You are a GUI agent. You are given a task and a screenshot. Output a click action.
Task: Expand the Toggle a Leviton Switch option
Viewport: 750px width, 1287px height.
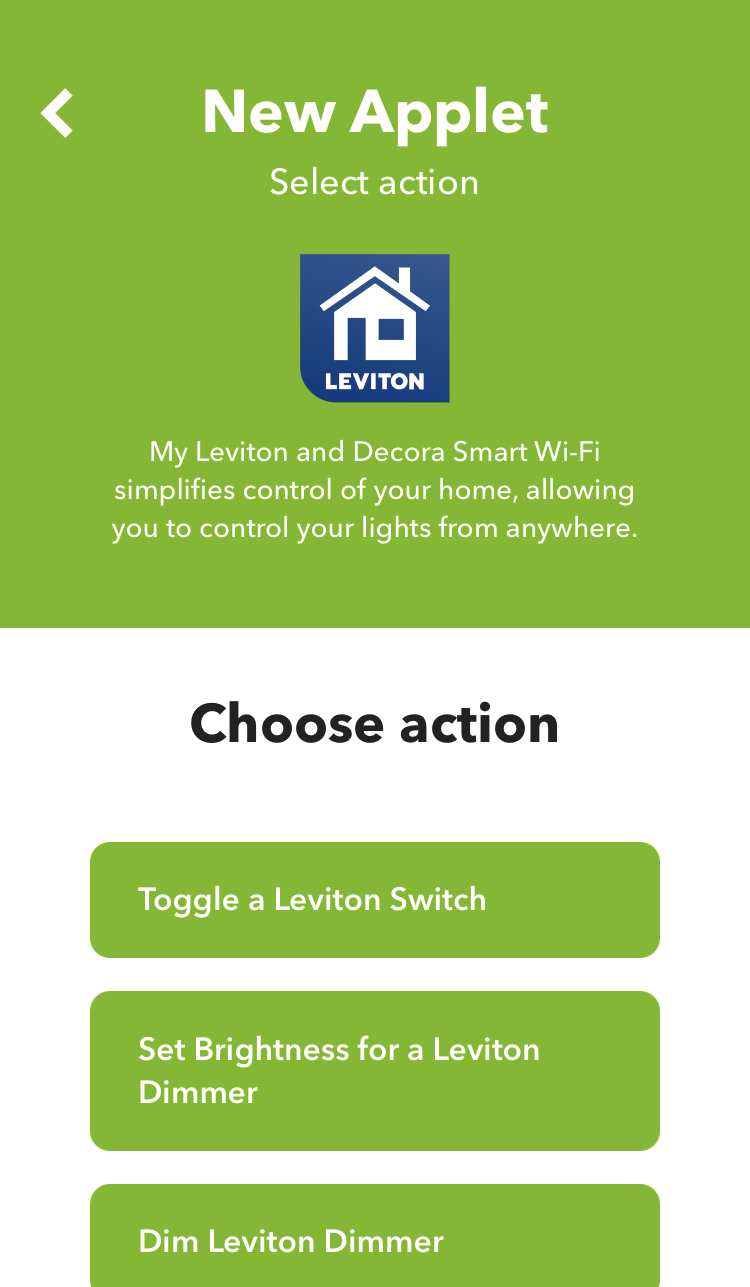coord(374,899)
